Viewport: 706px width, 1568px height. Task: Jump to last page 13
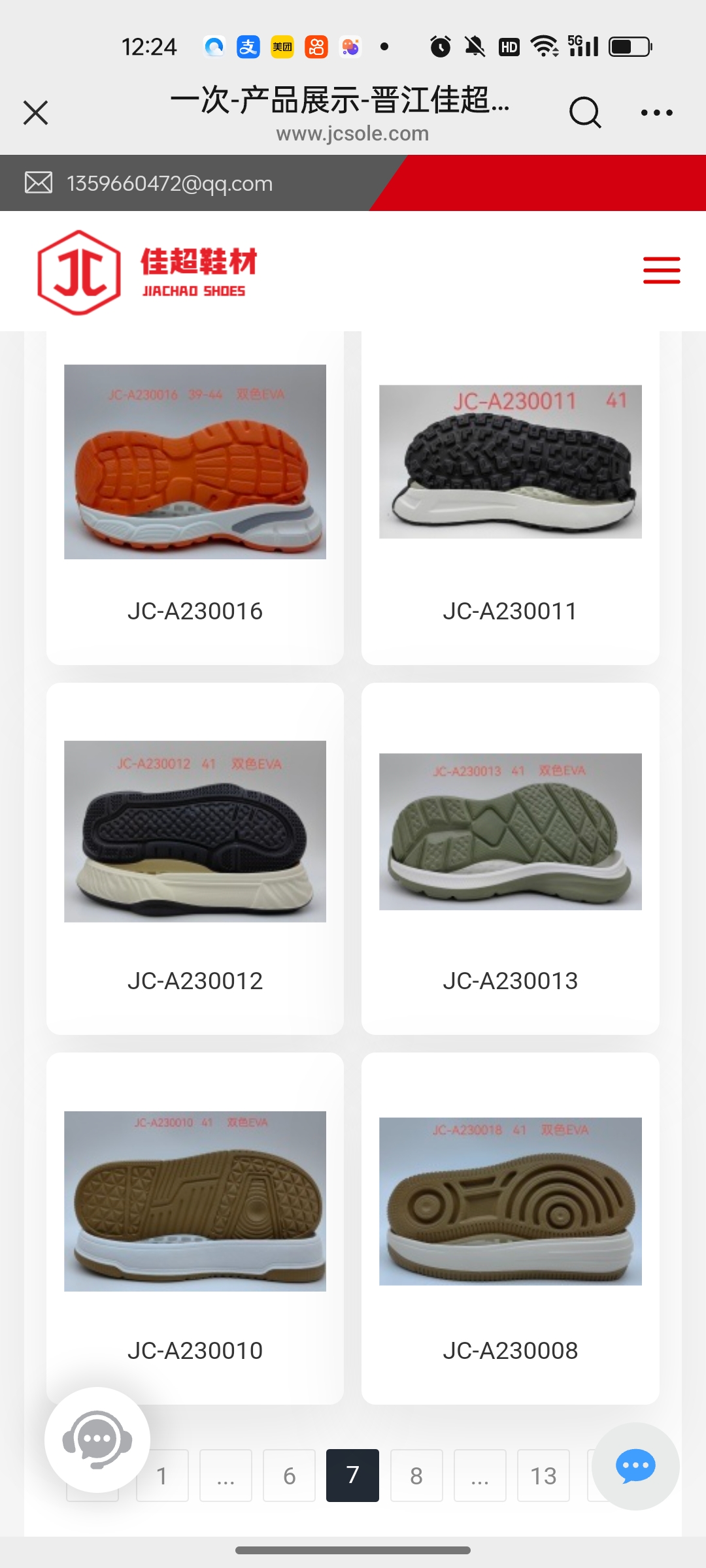pyautogui.click(x=543, y=1476)
